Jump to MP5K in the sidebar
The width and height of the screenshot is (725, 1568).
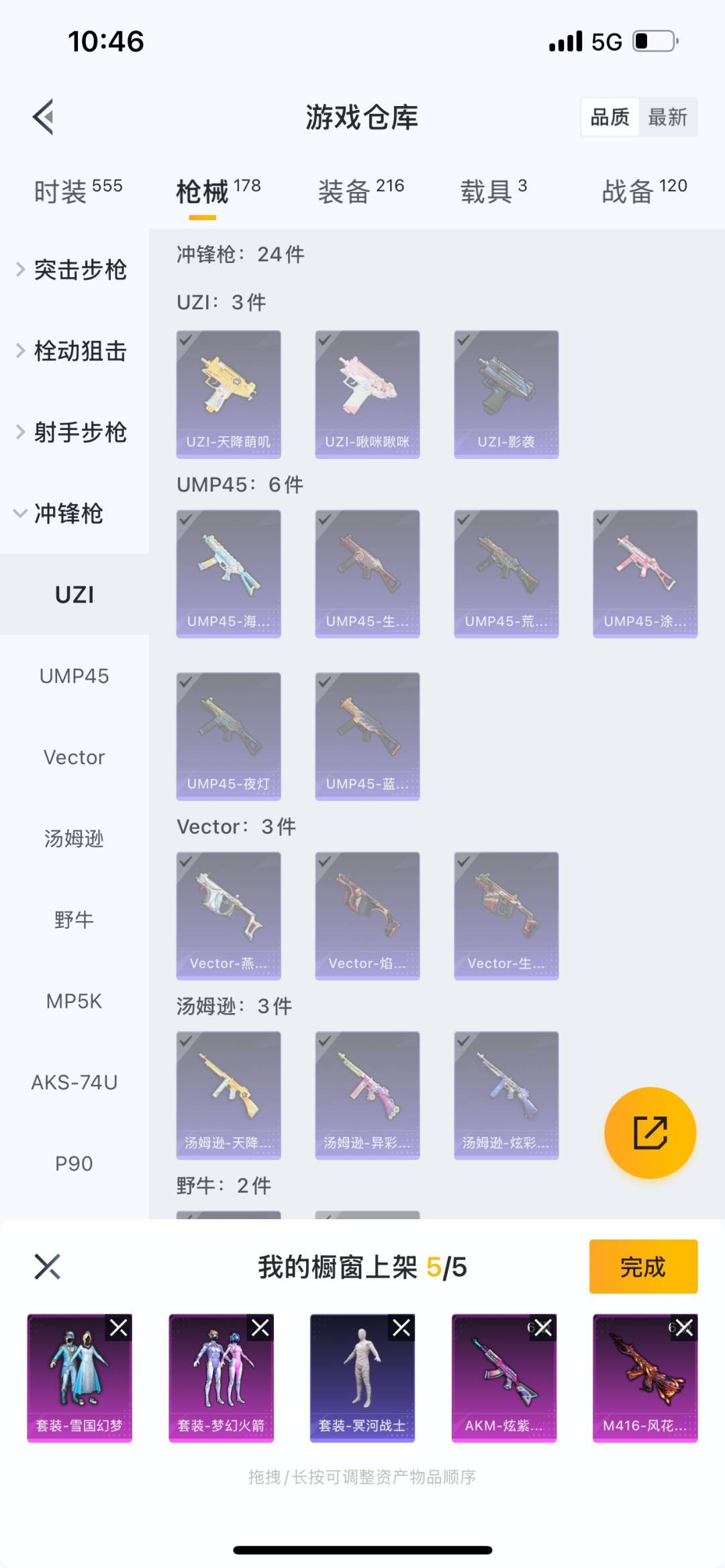click(74, 1001)
